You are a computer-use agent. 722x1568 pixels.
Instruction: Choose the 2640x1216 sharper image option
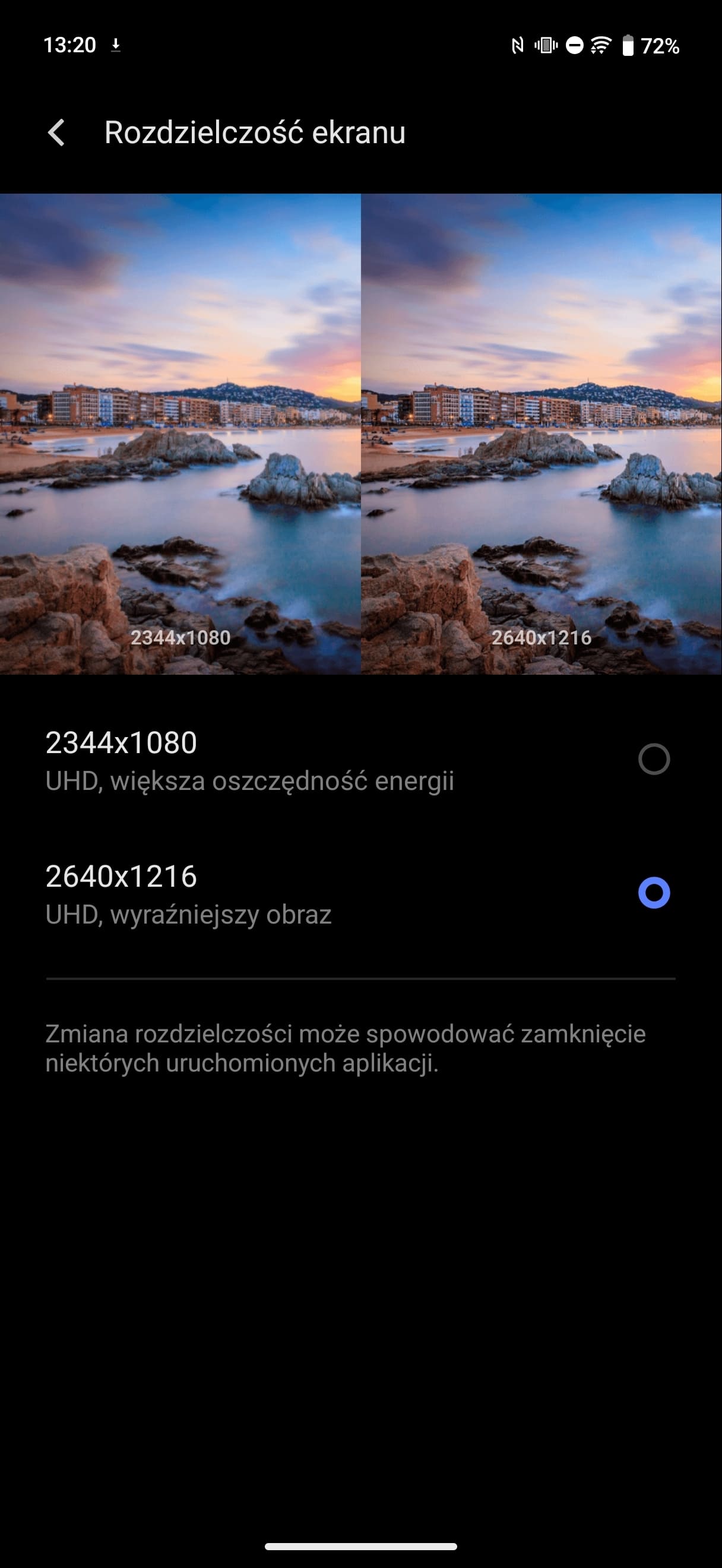coord(360,893)
